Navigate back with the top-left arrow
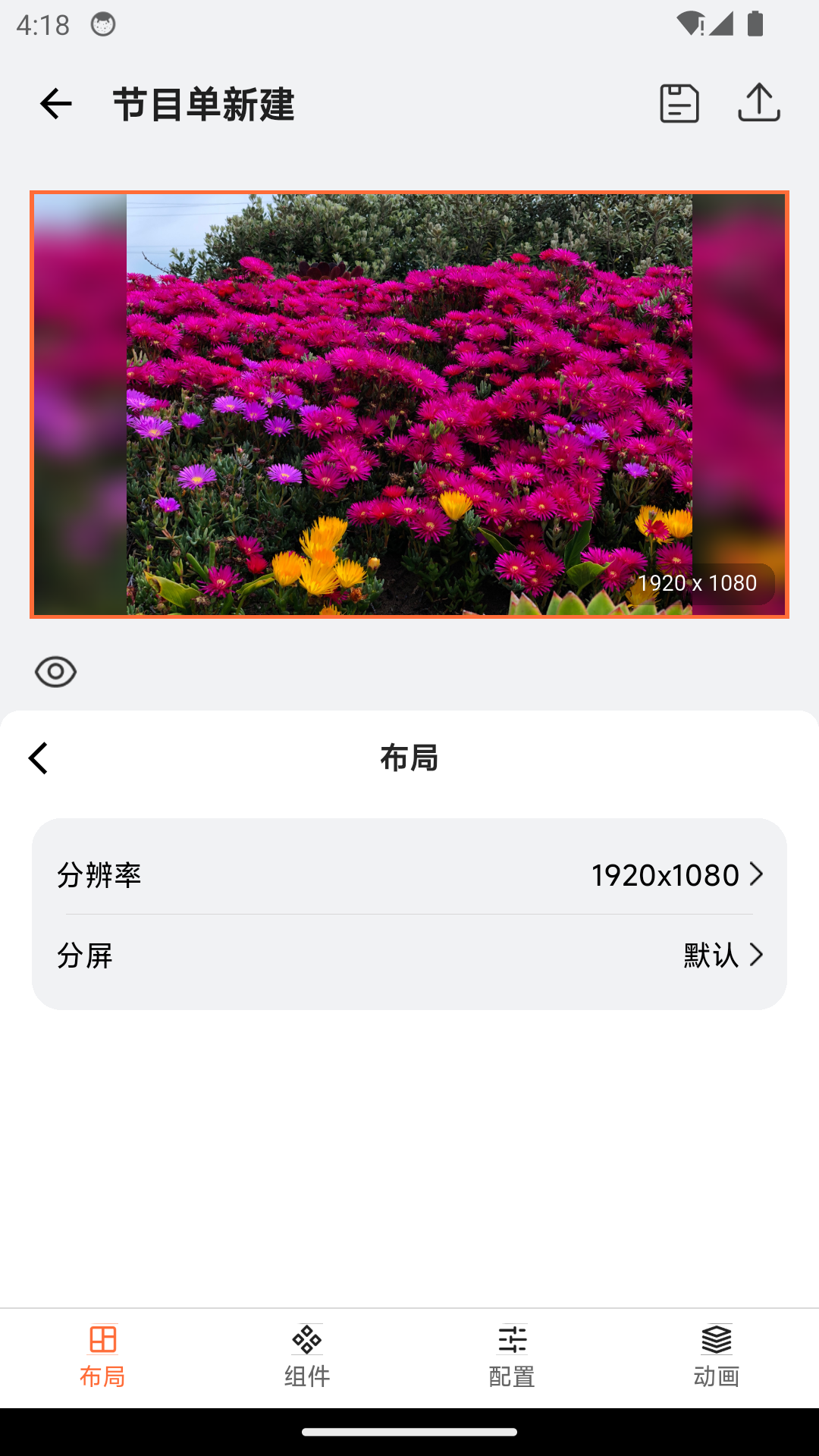Image resolution: width=819 pixels, height=1456 pixels. (x=54, y=104)
